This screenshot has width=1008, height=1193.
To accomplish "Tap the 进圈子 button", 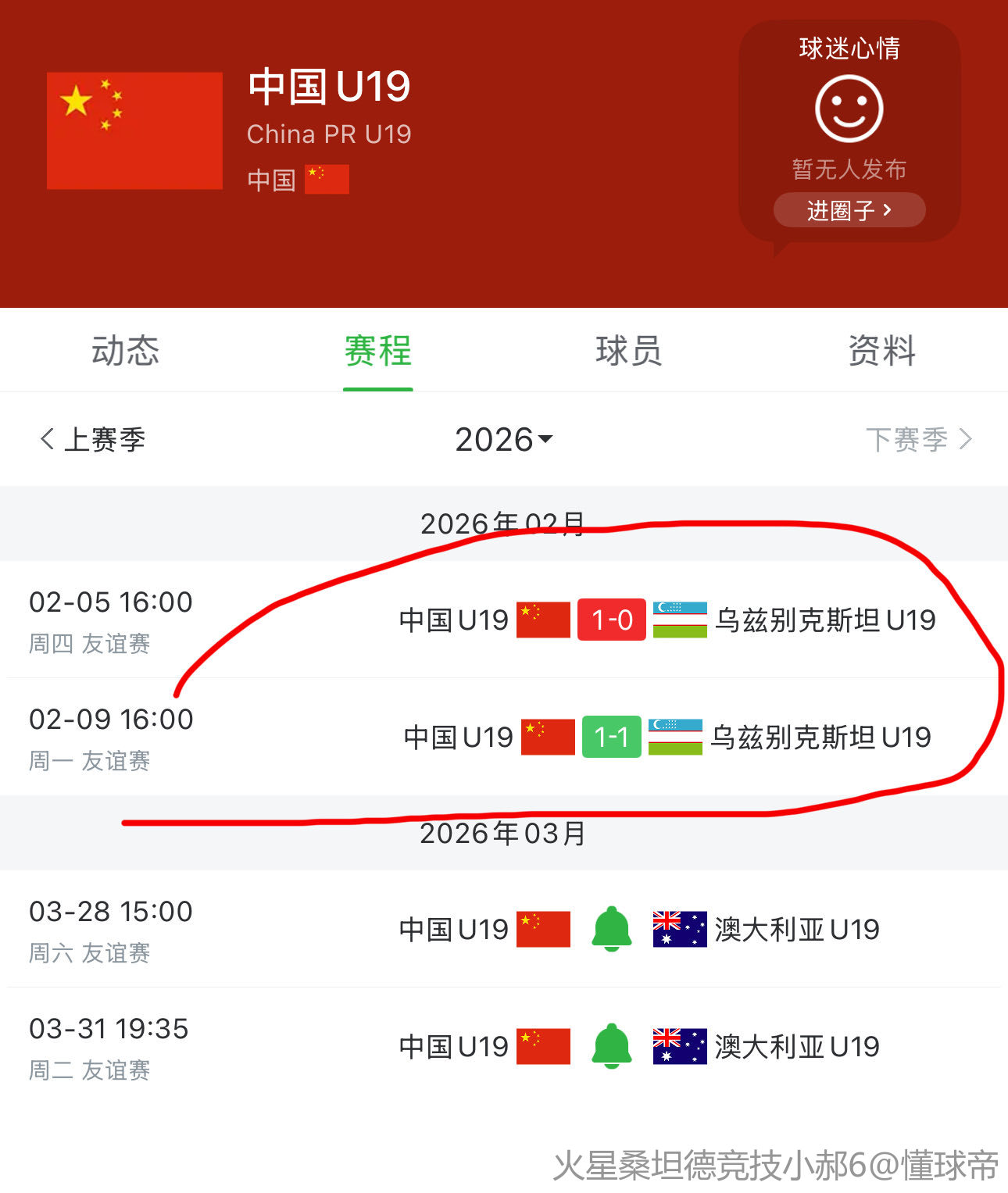I will [x=849, y=210].
